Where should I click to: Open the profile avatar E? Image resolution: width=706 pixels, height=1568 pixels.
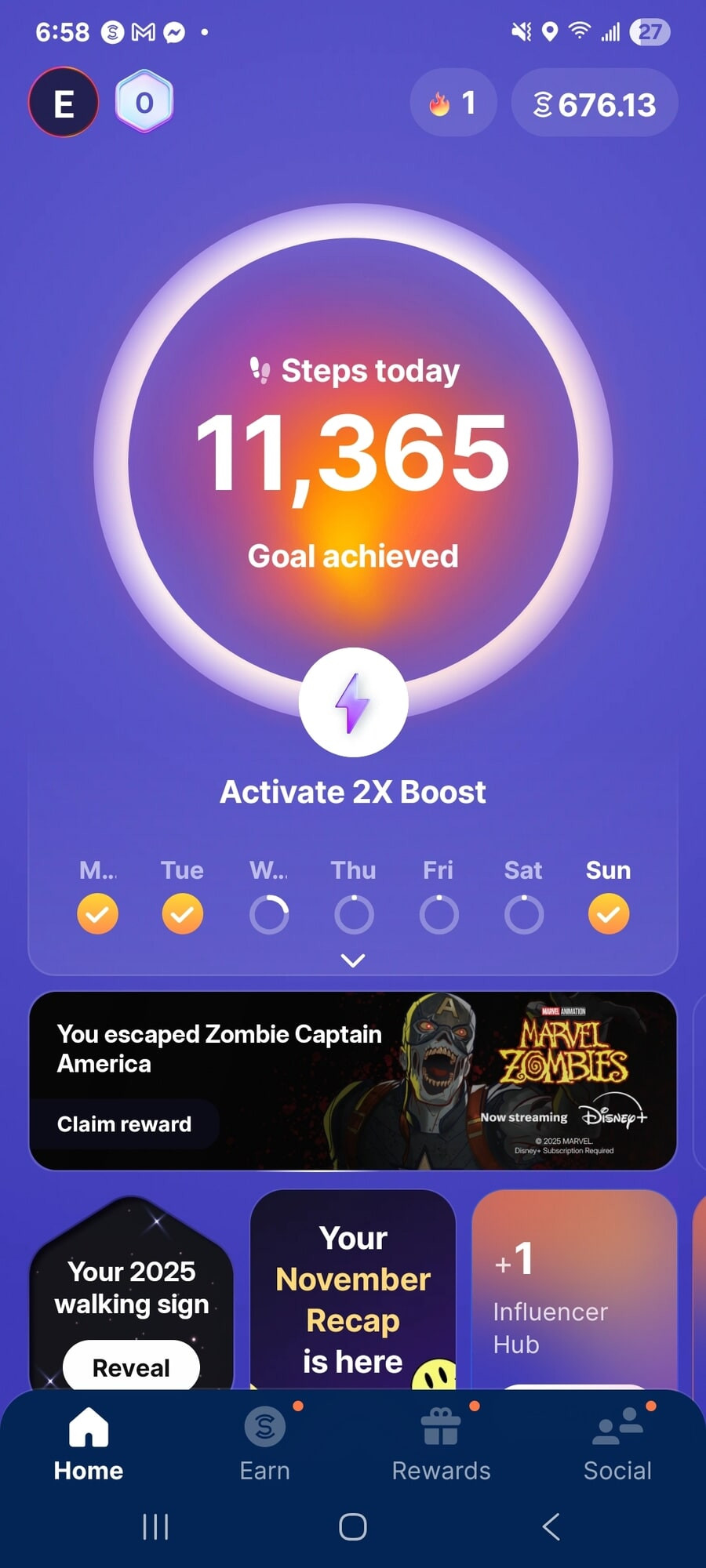tap(64, 103)
